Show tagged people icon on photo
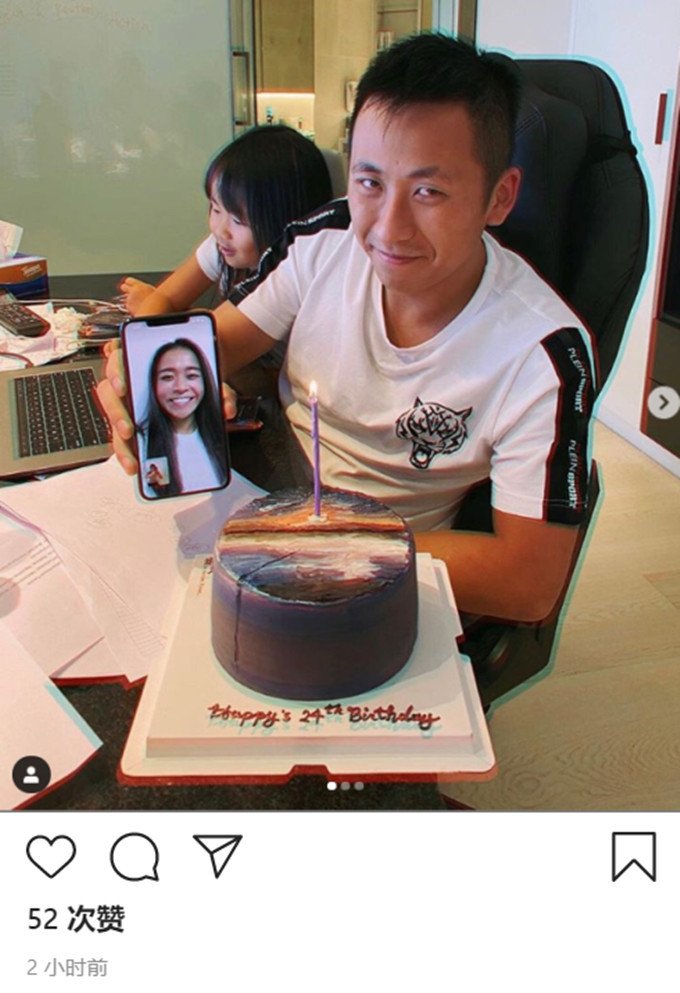 pos(31,774)
